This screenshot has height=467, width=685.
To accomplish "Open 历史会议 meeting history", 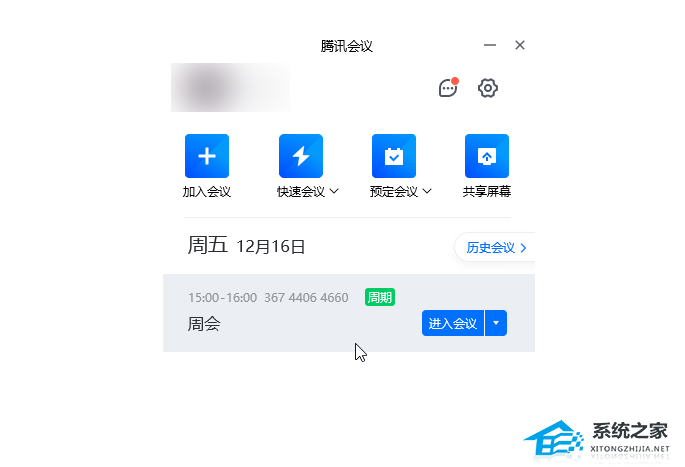I will [496, 247].
